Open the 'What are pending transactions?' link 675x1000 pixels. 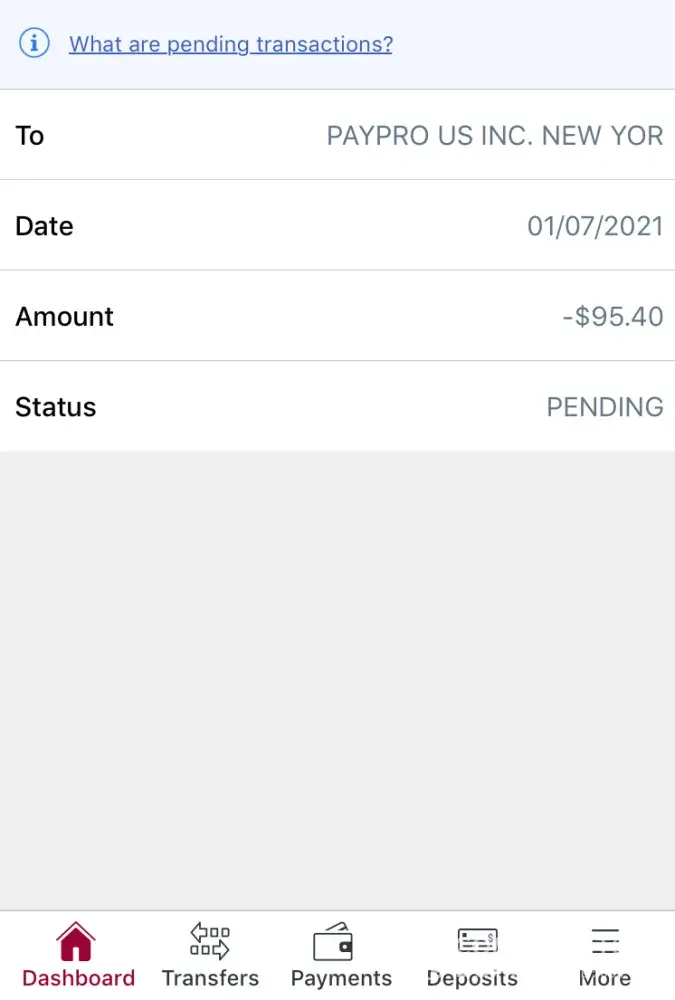[x=230, y=44]
